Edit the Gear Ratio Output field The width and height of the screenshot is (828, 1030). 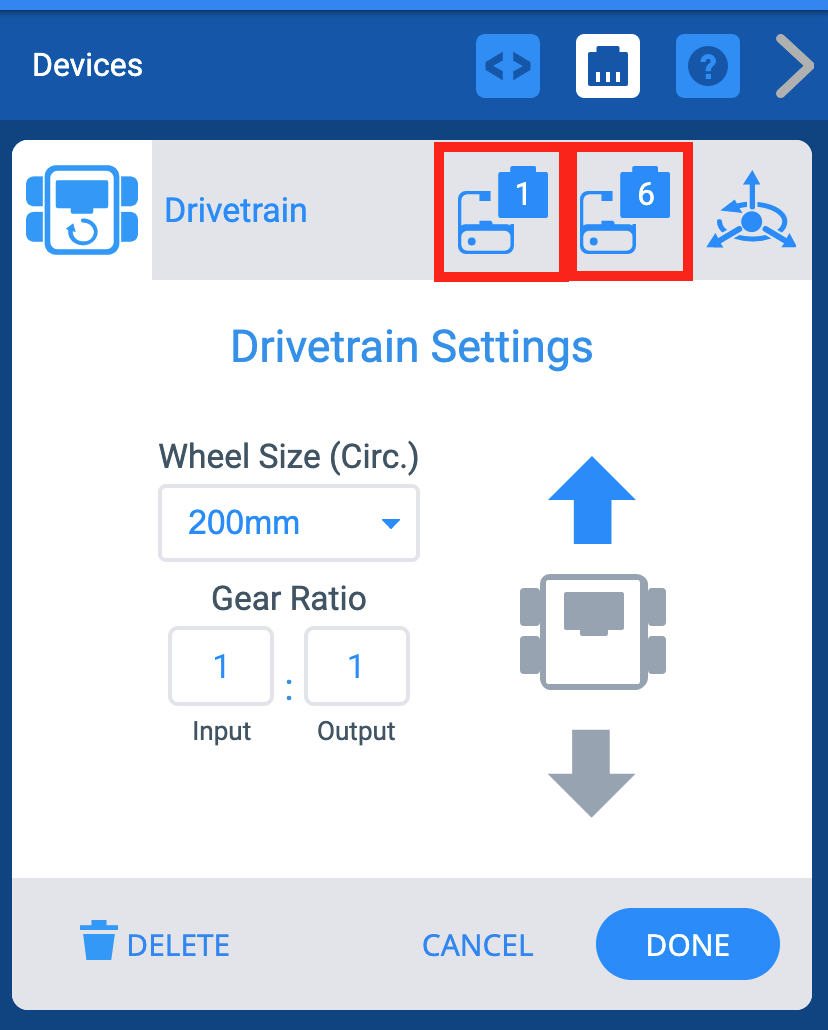pyautogui.click(x=356, y=666)
